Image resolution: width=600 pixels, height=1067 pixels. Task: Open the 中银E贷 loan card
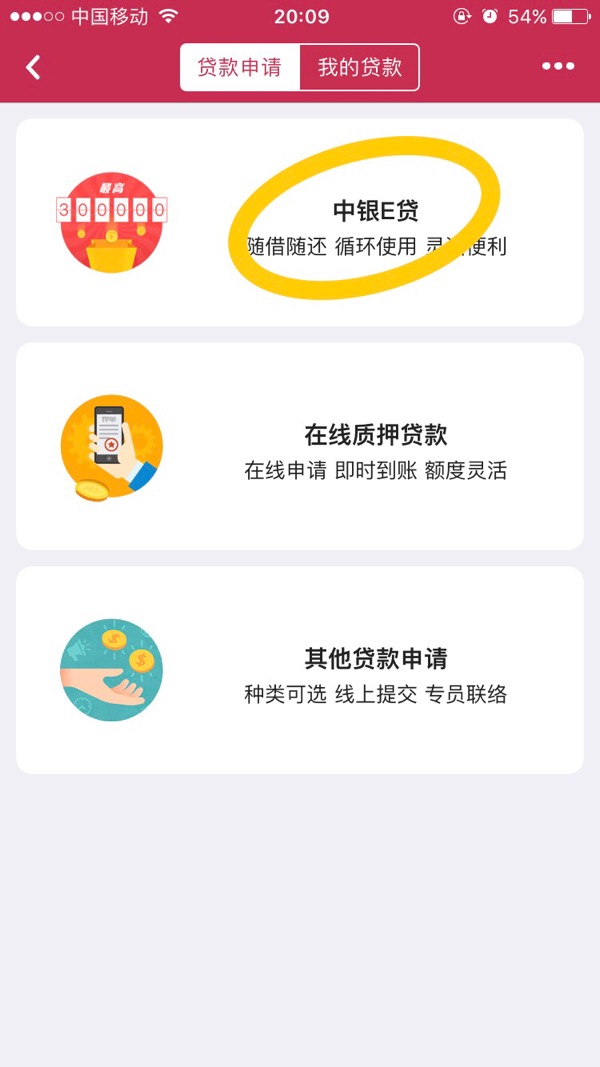point(300,223)
